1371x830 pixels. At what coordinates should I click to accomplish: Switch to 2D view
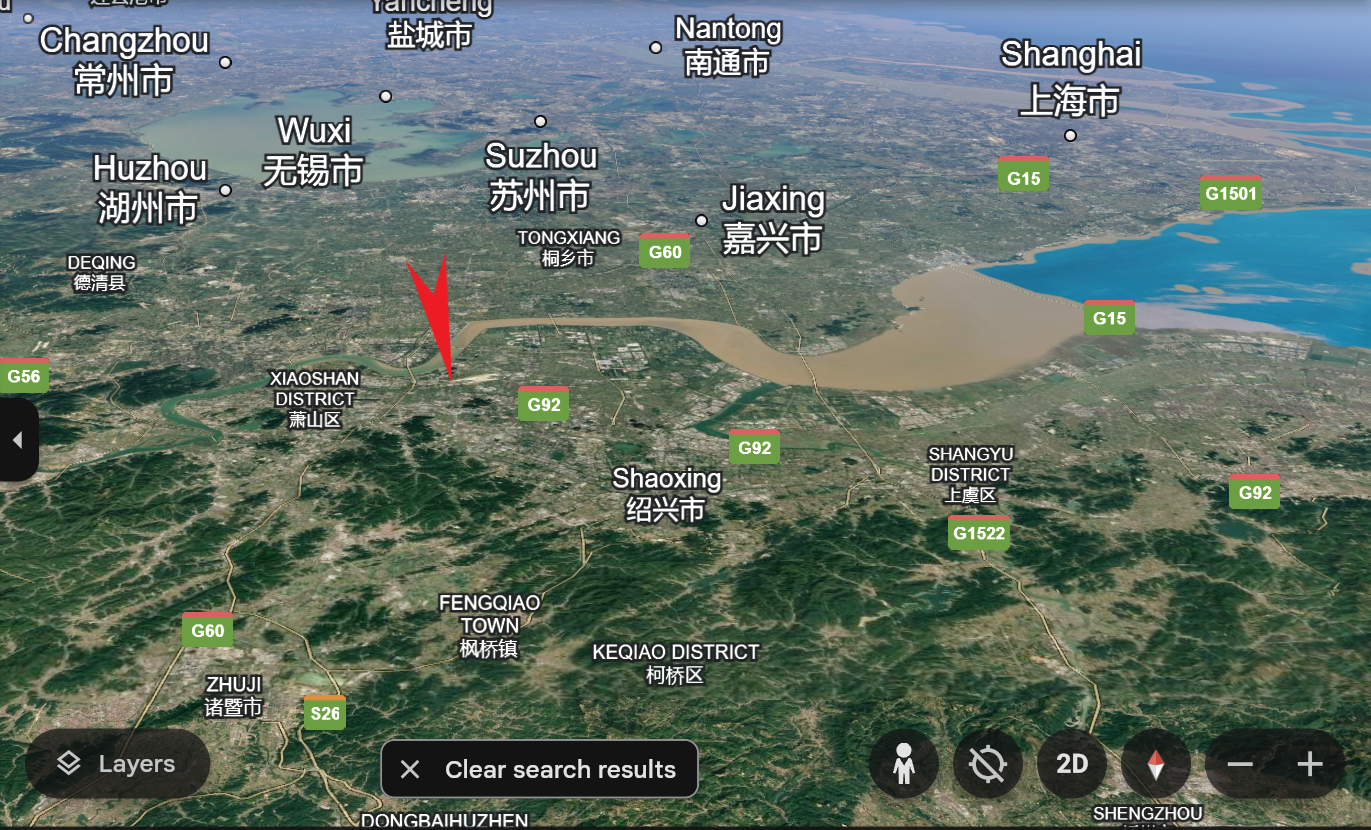coord(1071,764)
